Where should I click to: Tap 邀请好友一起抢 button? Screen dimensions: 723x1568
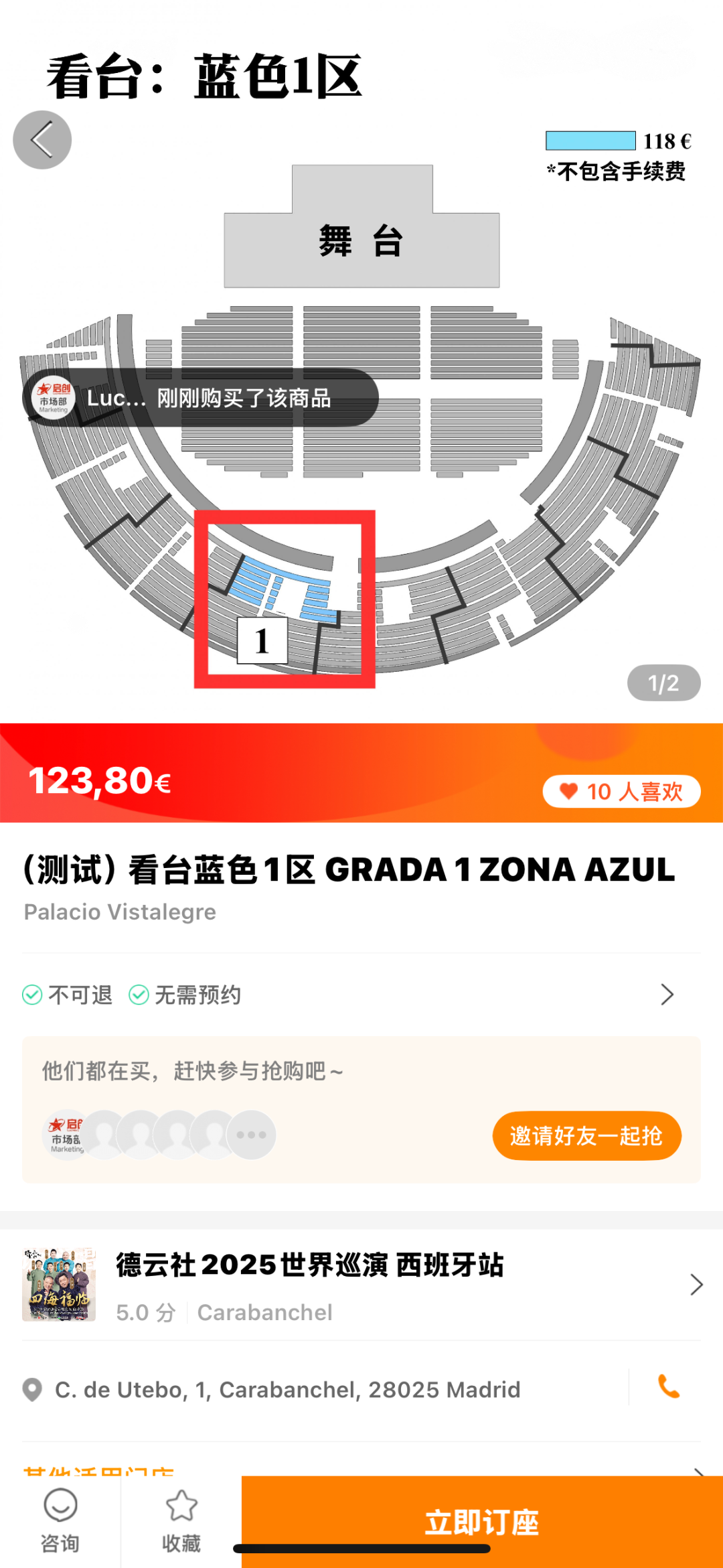point(586,1136)
